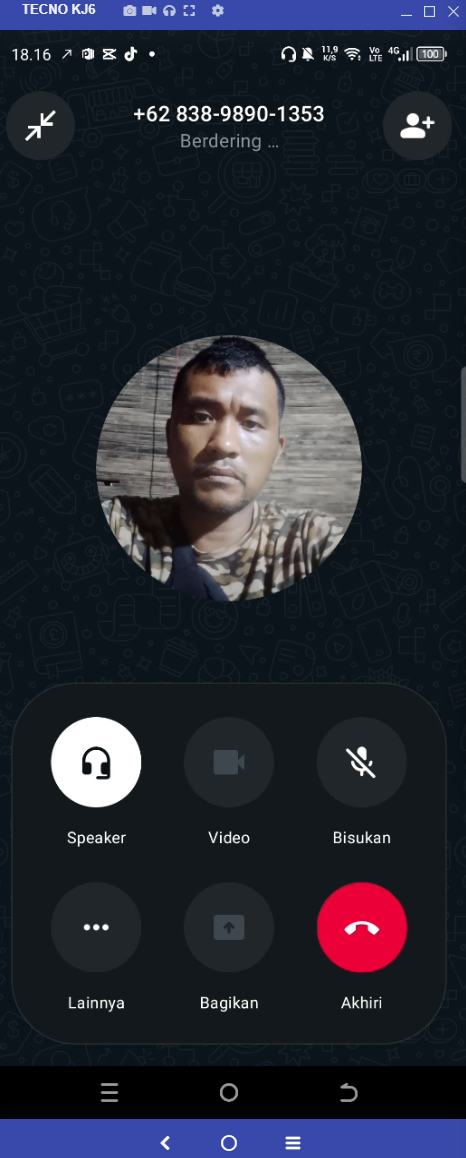Switch to Video call

click(229, 762)
